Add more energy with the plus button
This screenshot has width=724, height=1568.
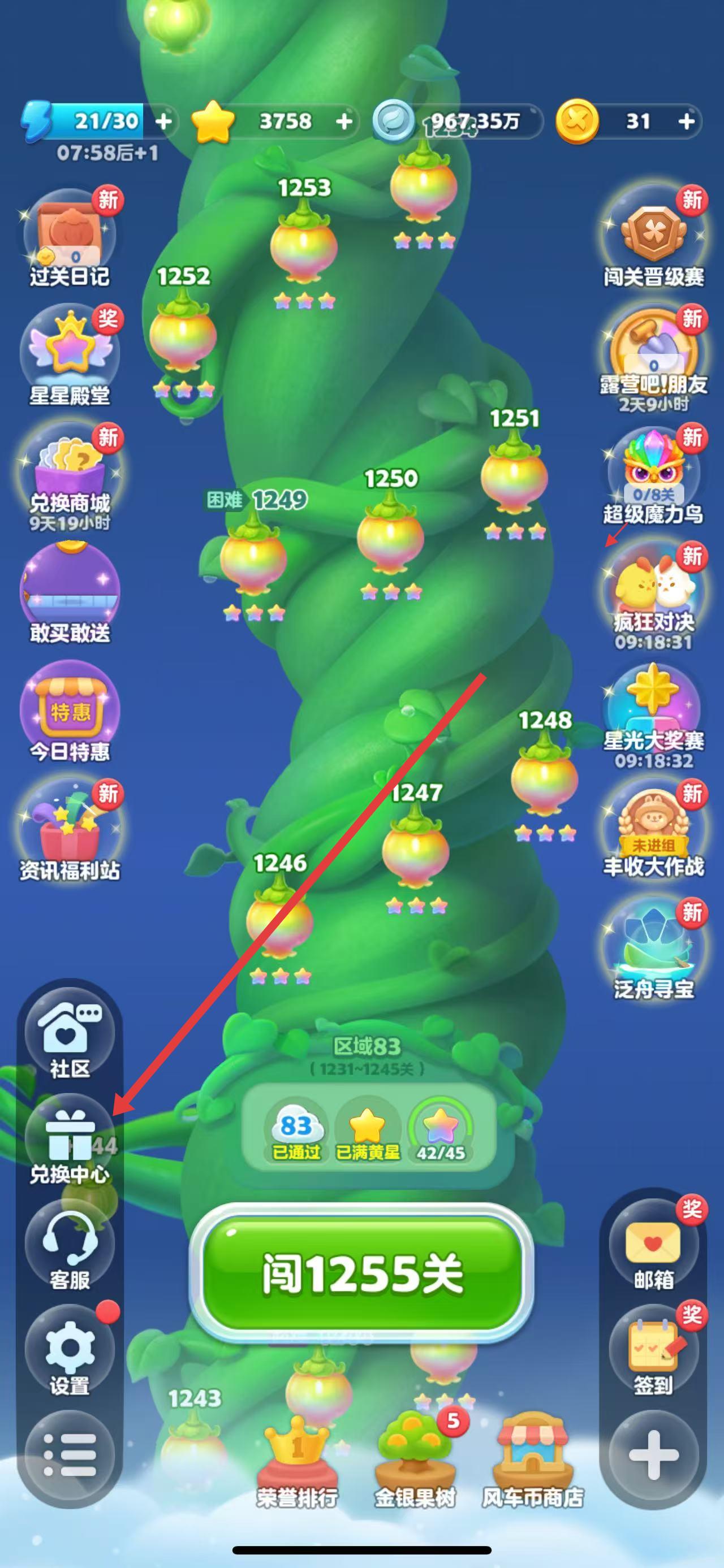pos(163,121)
